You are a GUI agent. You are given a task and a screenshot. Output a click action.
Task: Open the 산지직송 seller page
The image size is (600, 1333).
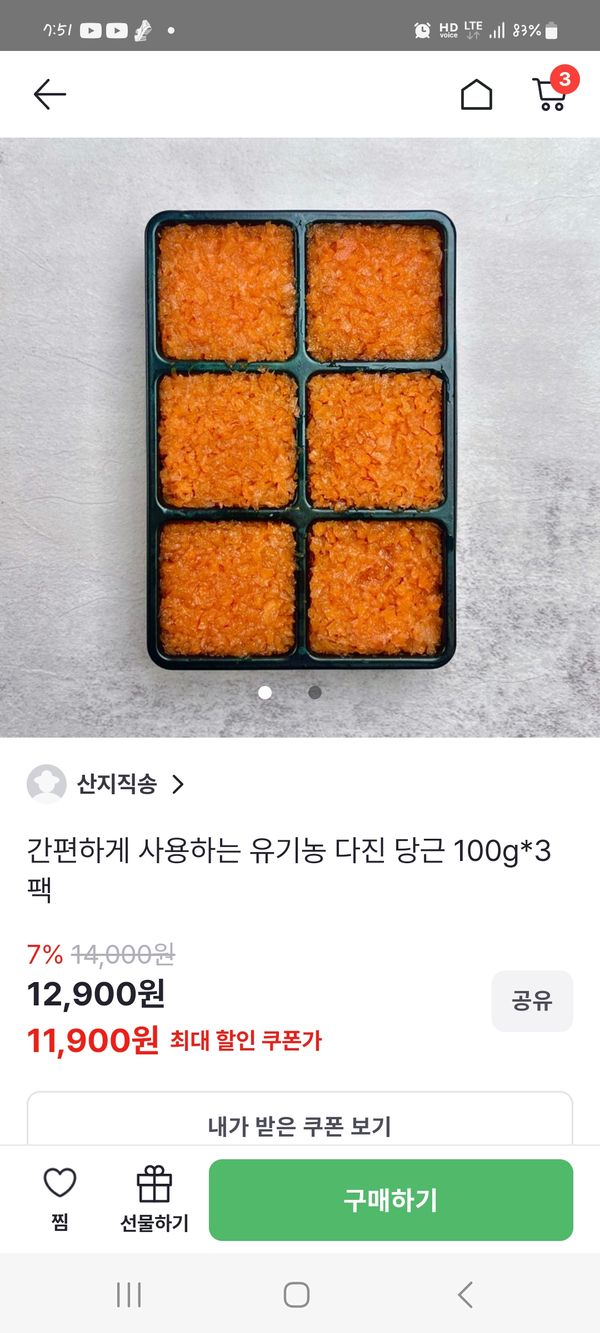tap(106, 784)
